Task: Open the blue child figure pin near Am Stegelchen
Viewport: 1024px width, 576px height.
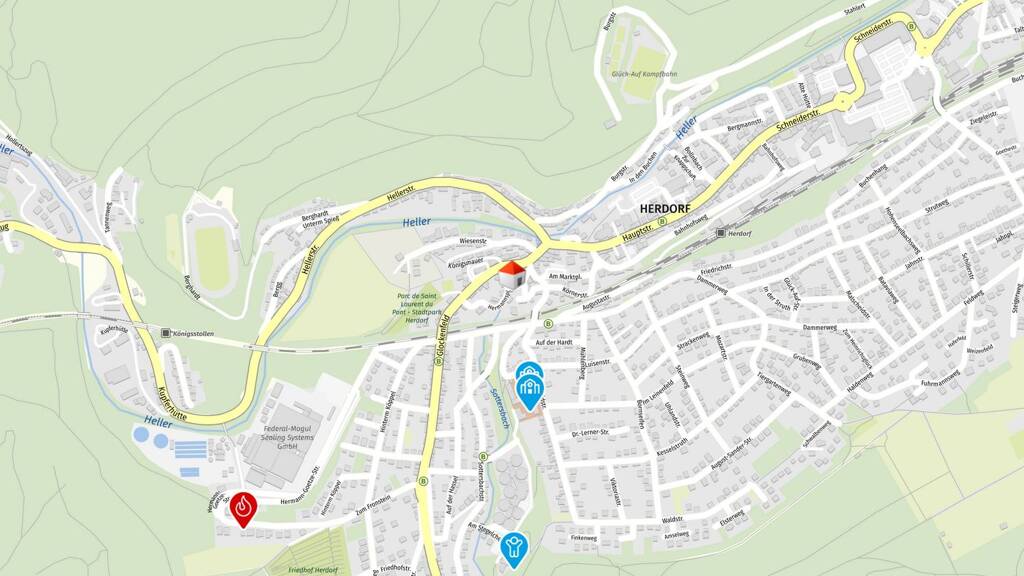Action: pyautogui.click(x=514, y=549)
